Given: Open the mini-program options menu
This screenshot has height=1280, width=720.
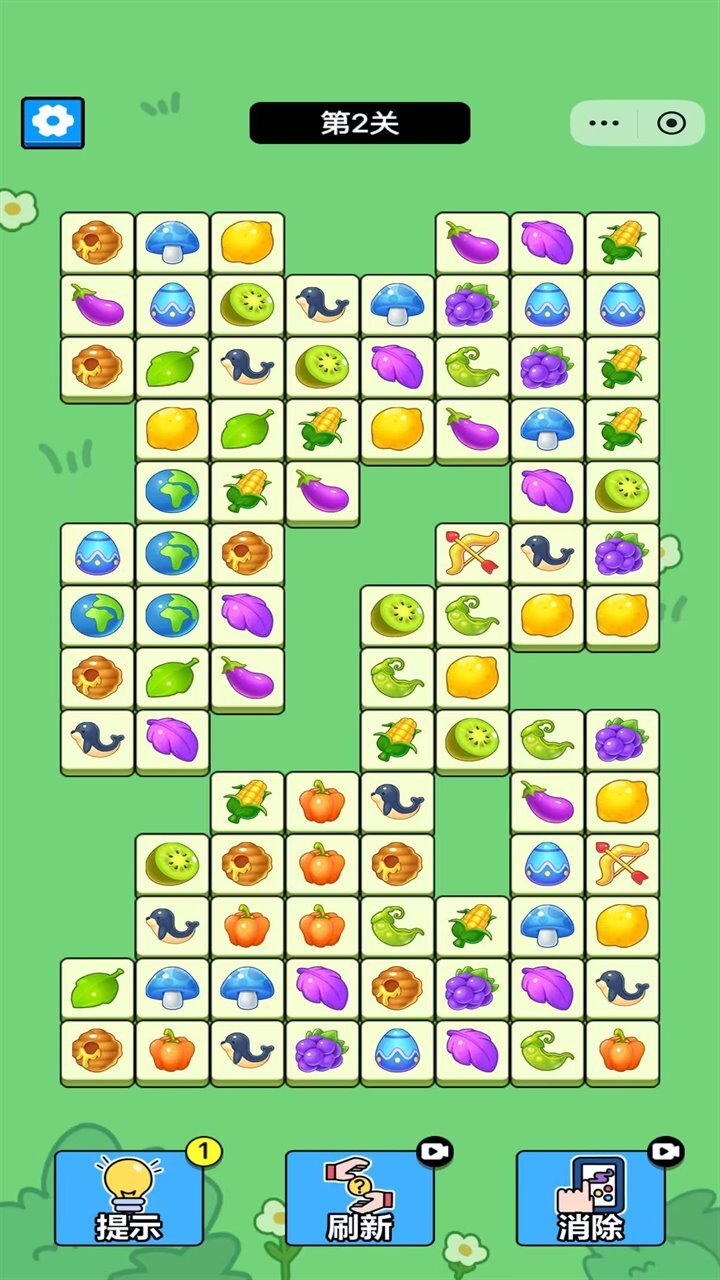Looking at the screenshot, I should (x=603, y=123).
